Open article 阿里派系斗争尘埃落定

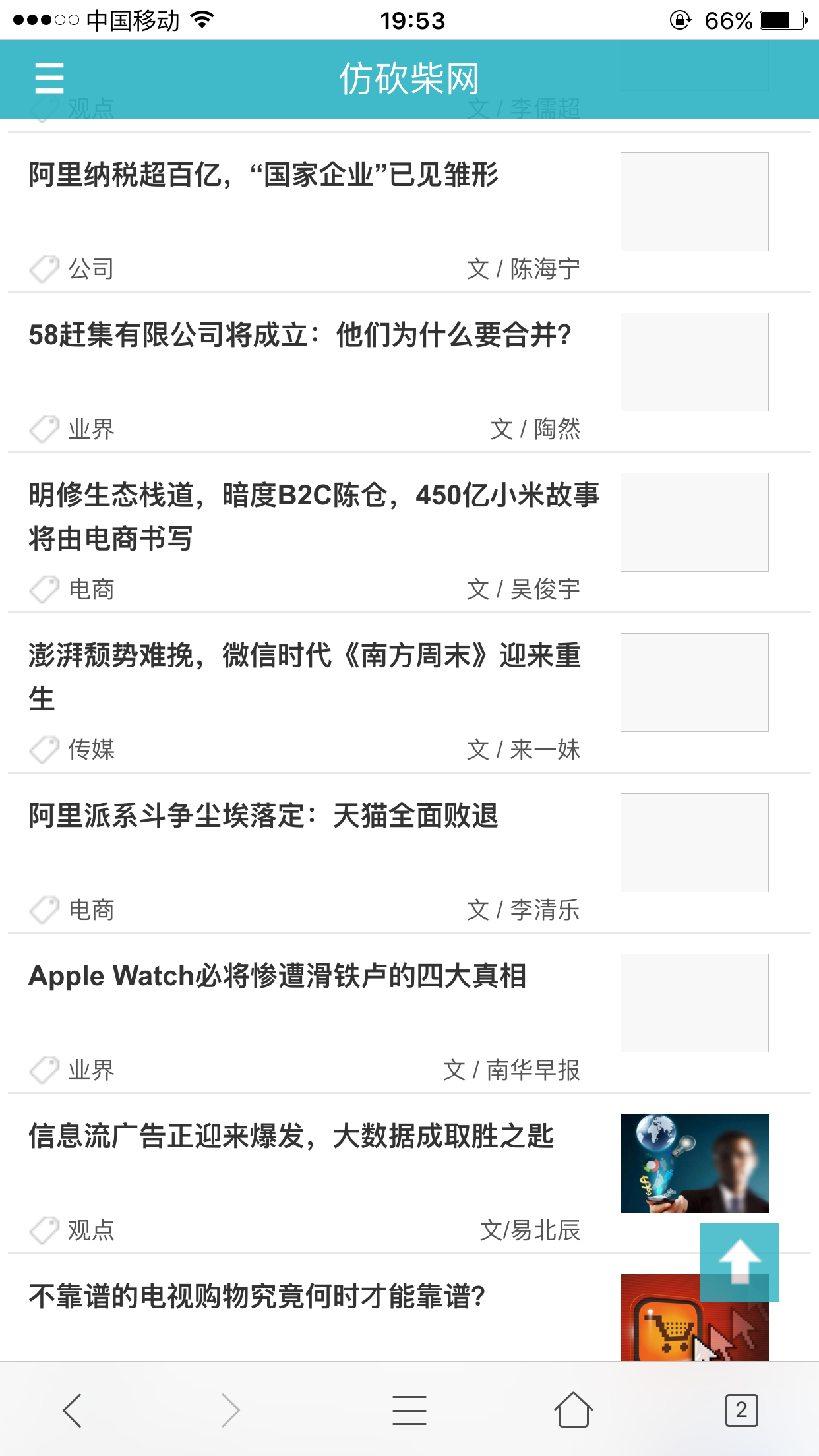point(264,818)
